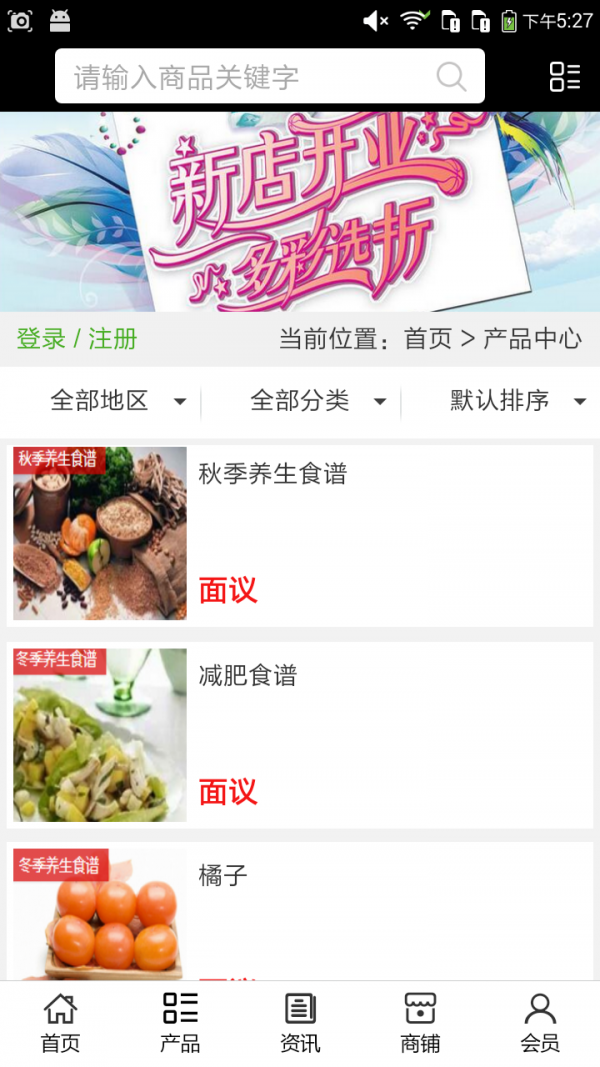Tap the magnifier search icon
Image resolution: width=600 pixels, height=1067 pixels.
pos(451,77)
